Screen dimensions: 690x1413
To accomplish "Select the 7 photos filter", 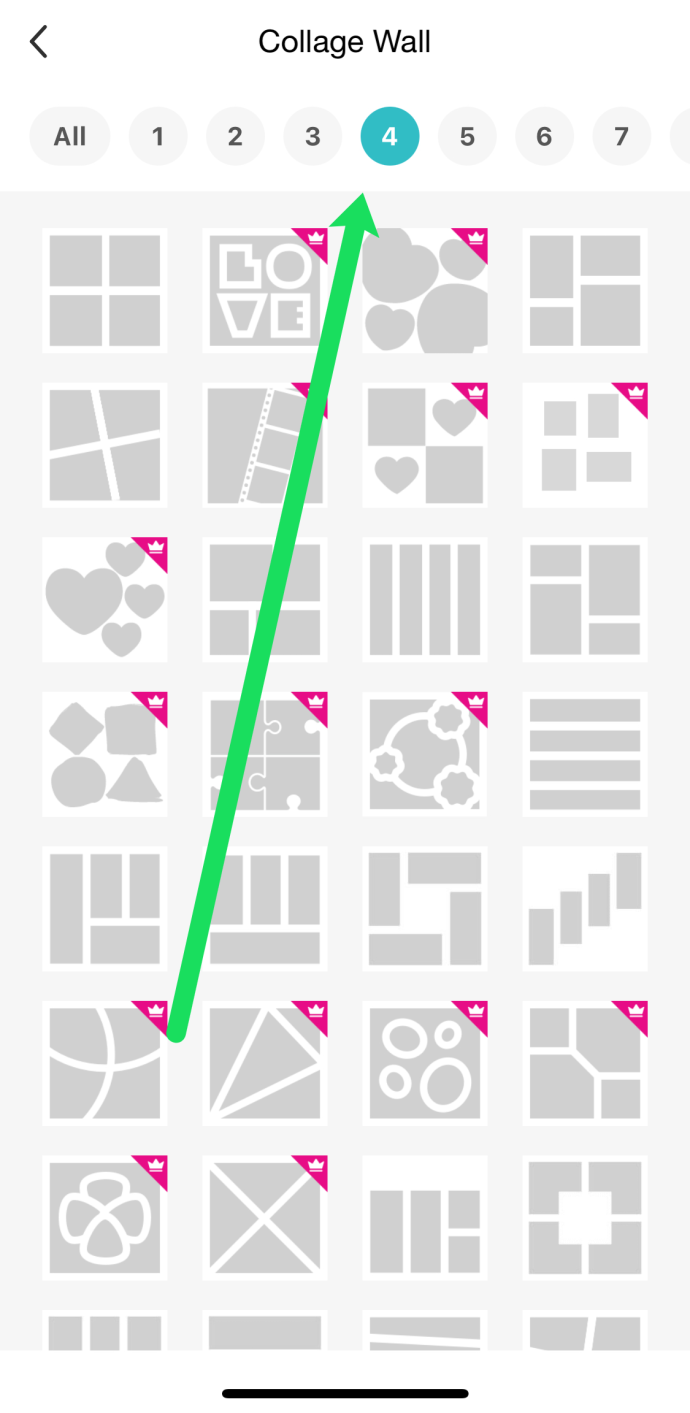I will [621, 136].
